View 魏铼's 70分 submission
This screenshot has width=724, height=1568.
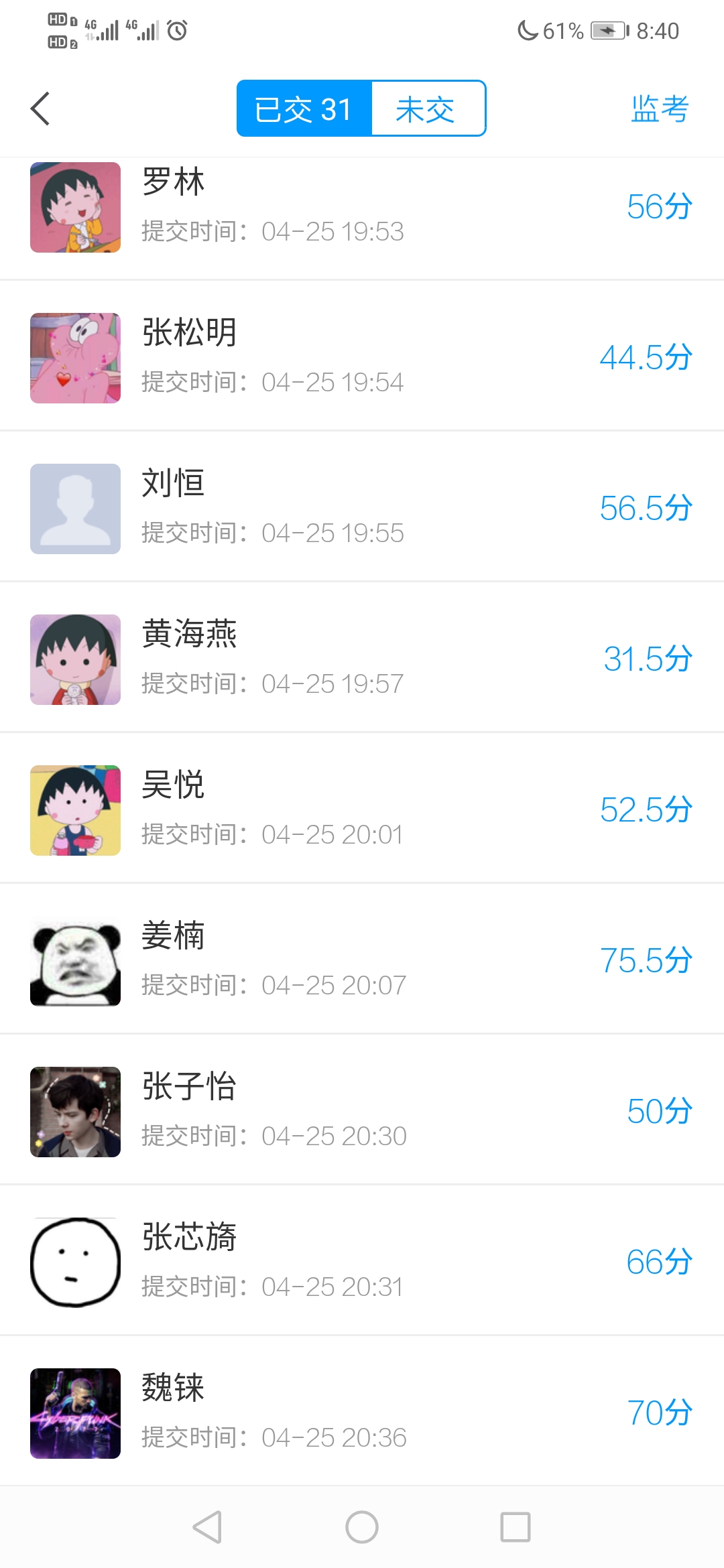coord(362,1413)
